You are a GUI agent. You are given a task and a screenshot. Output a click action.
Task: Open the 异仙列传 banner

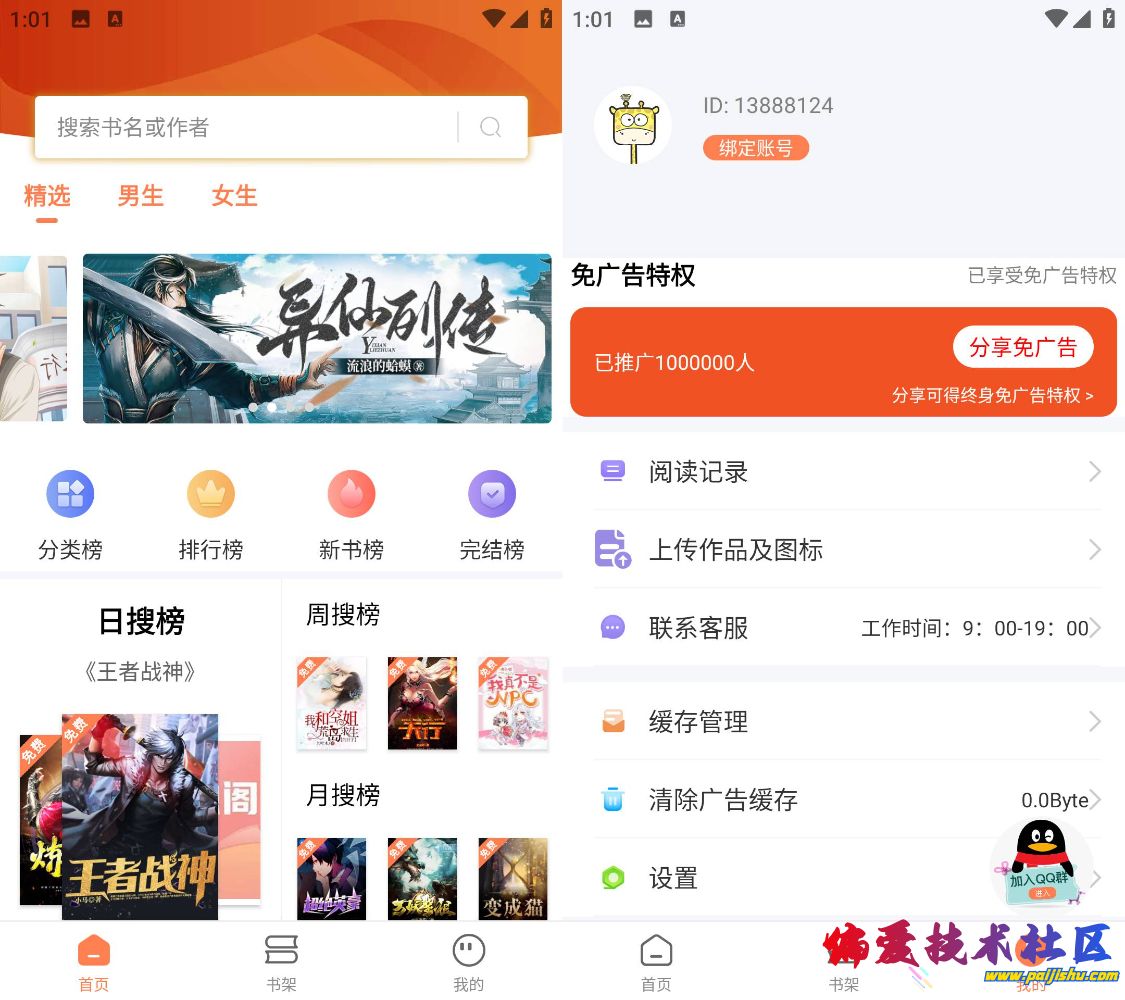(317, 338)
